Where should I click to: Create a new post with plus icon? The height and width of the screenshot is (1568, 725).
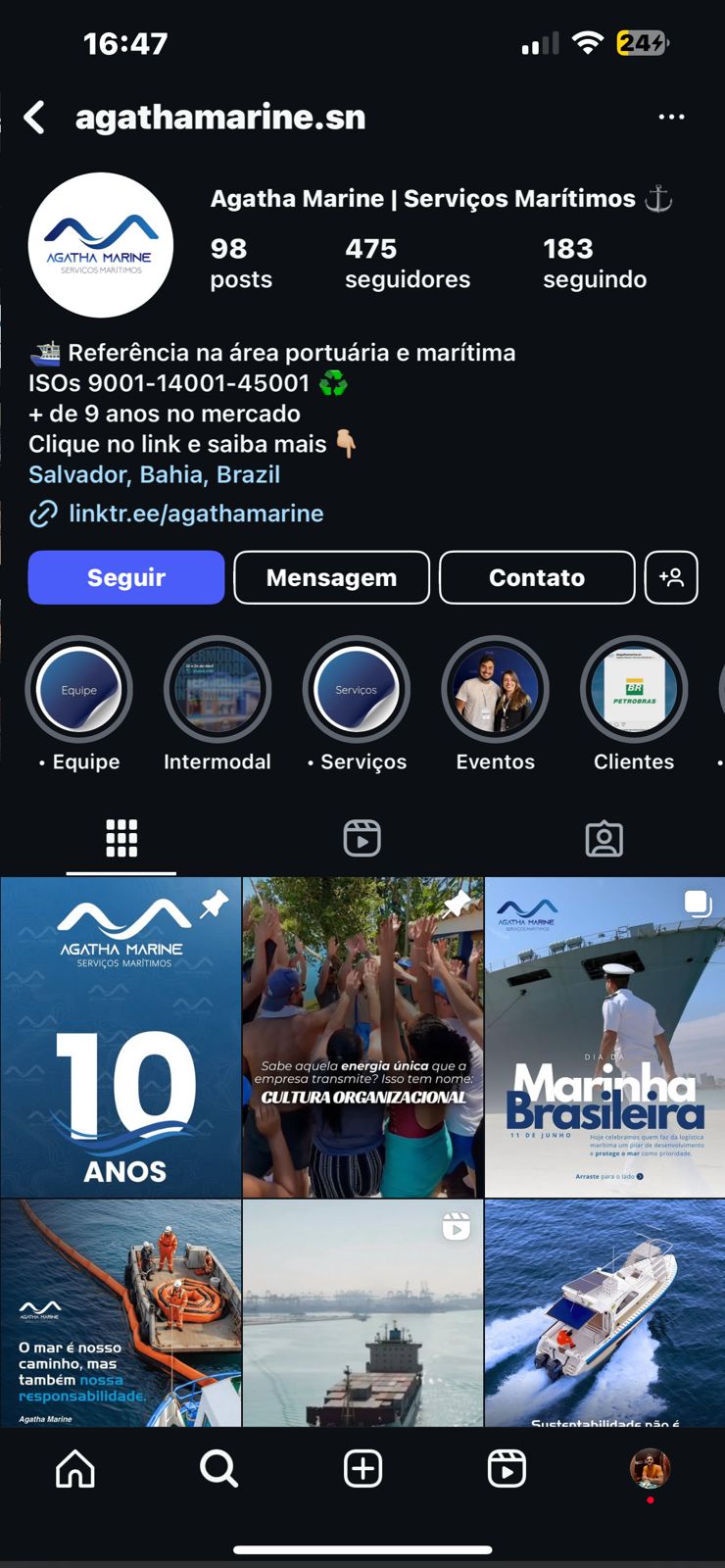362,1469
